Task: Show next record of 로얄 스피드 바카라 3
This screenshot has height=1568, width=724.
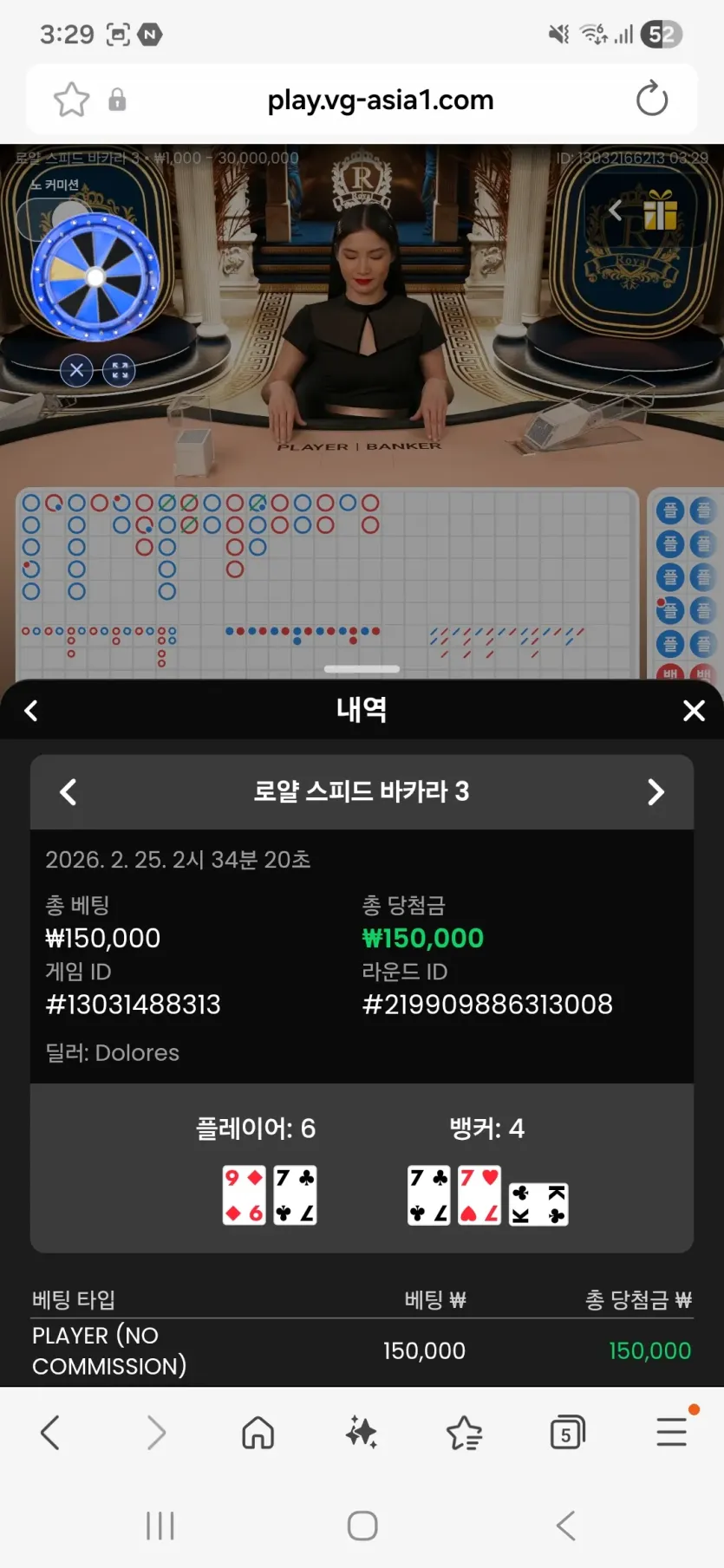Action: point(656,791)
